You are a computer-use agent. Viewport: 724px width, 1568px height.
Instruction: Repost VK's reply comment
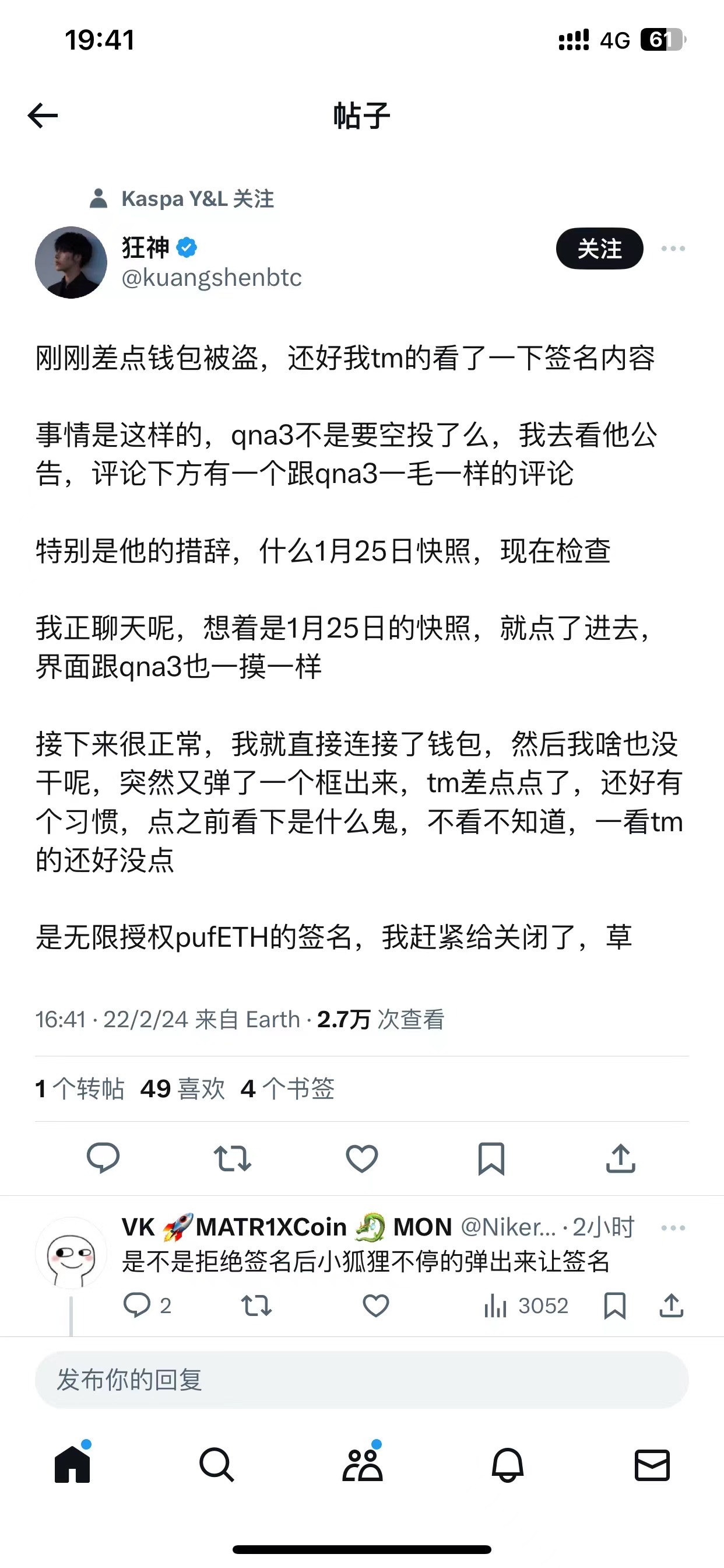256,1305
